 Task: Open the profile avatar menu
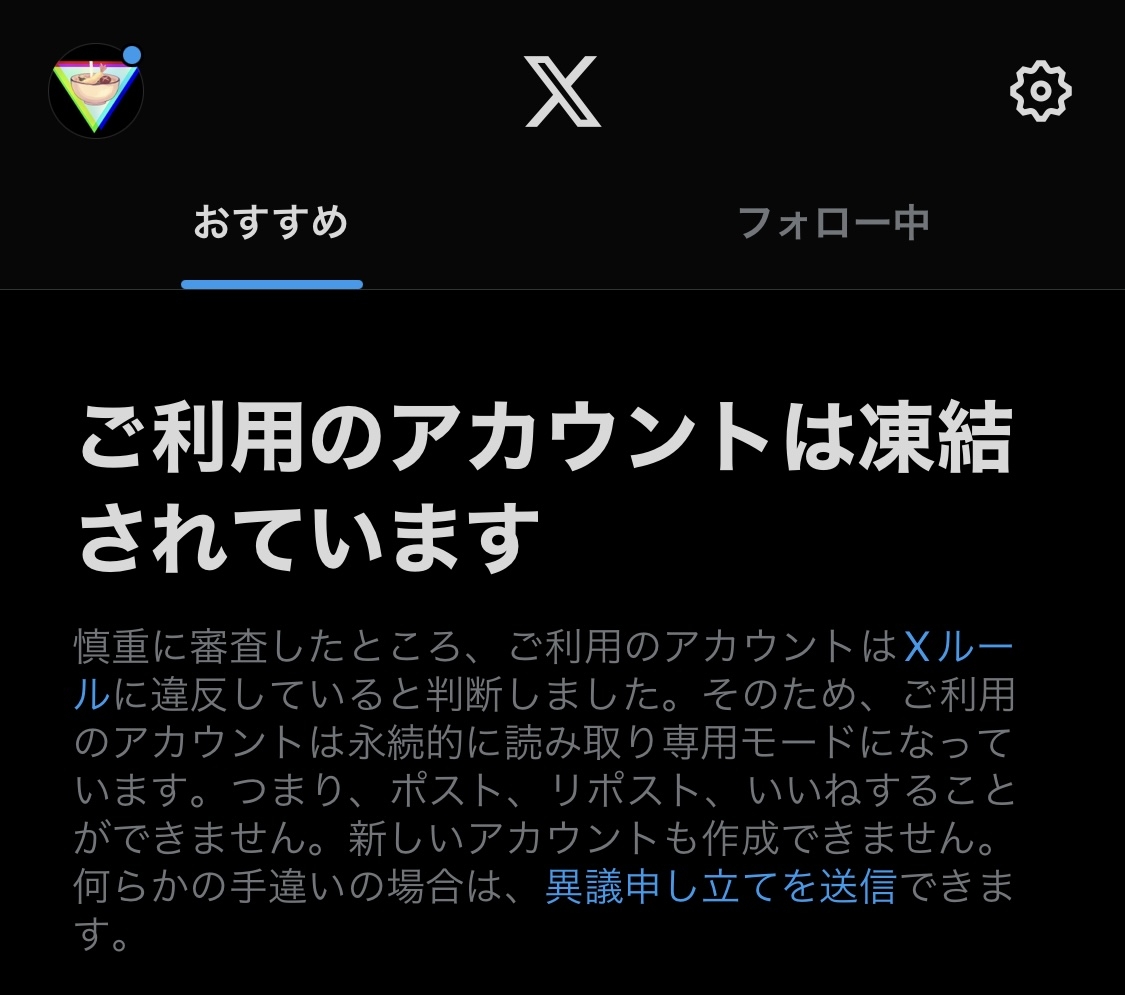coord(96,91)
